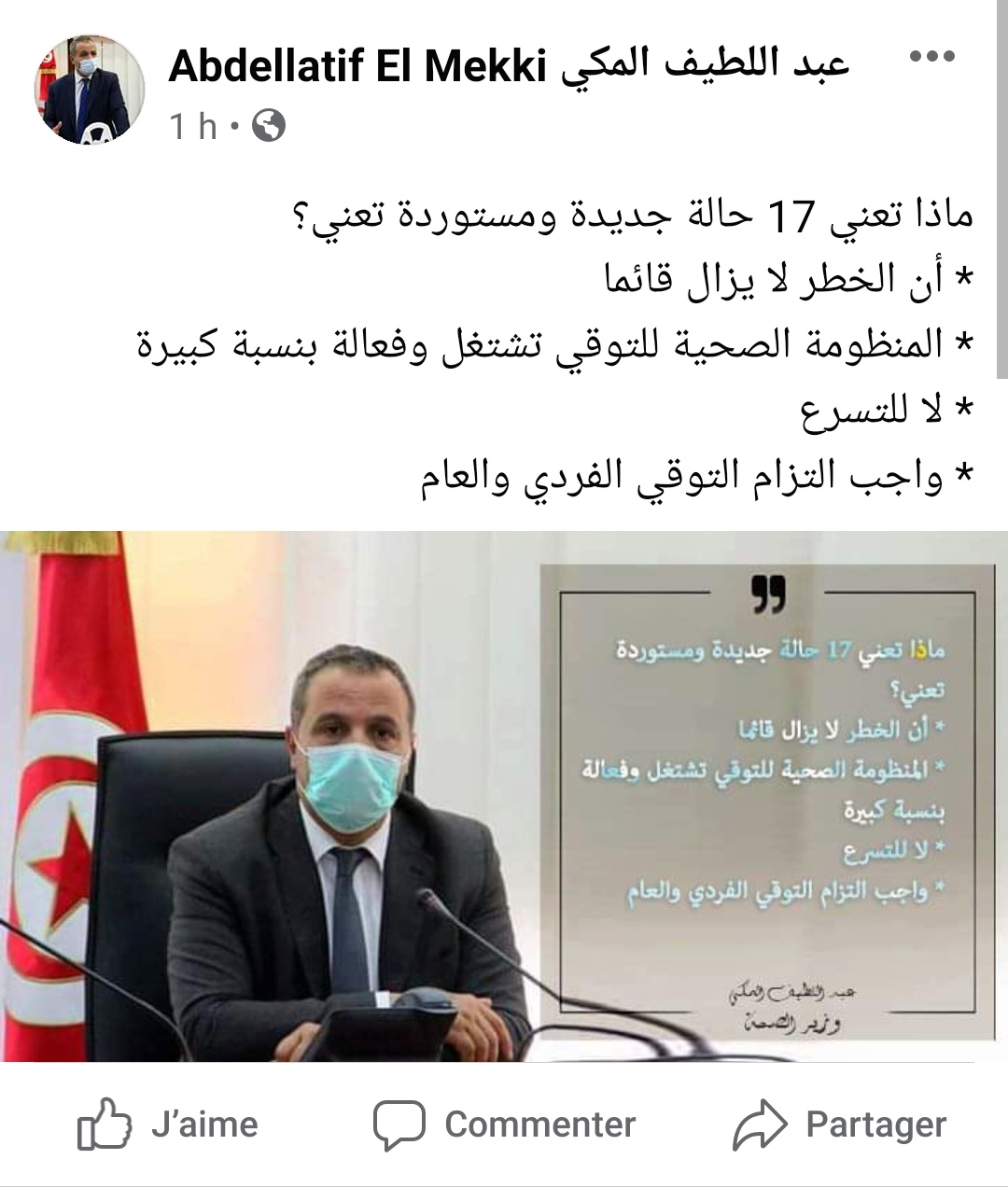
Task: Open Abdellatif El Mekki's profile name link
Action: click(509, 65)
